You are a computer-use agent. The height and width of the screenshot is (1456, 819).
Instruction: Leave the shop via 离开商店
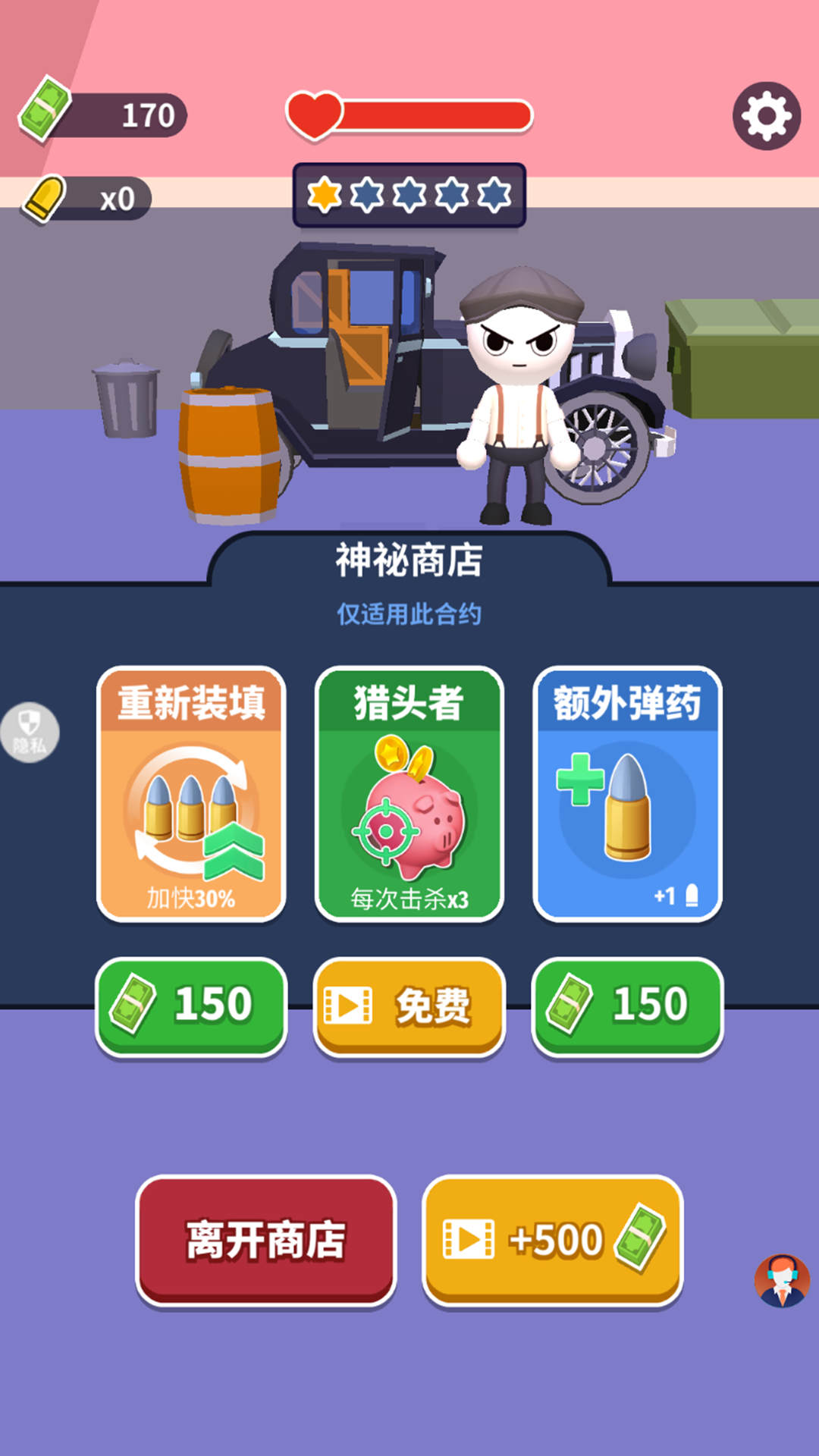tap(266, 1239)
